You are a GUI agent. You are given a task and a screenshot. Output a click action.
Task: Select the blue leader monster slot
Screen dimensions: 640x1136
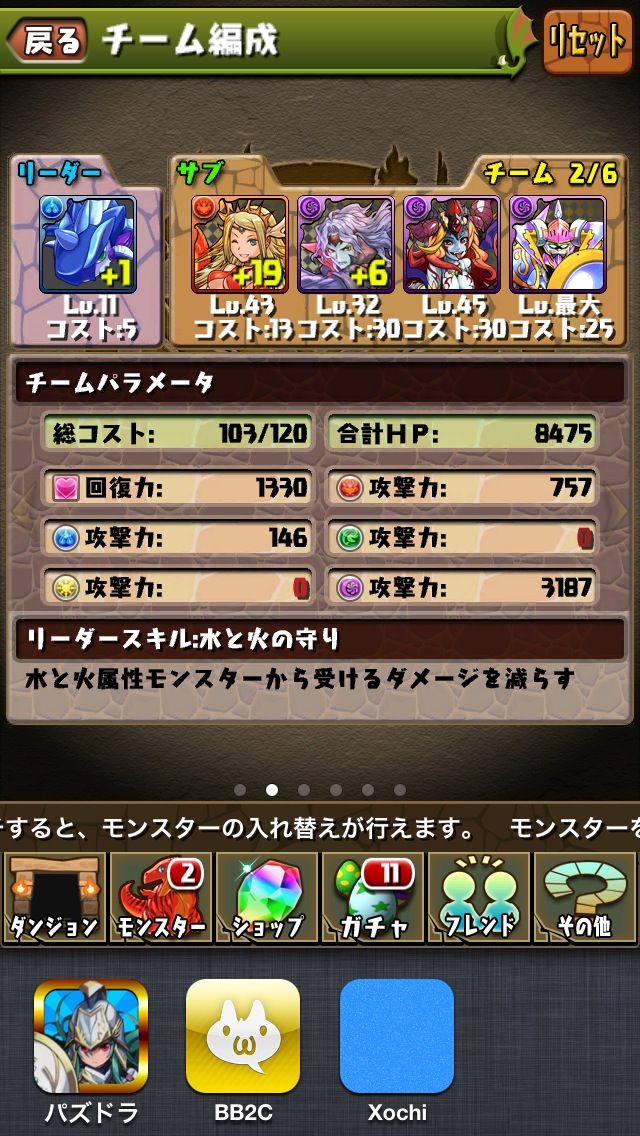(x=88, y=244)
